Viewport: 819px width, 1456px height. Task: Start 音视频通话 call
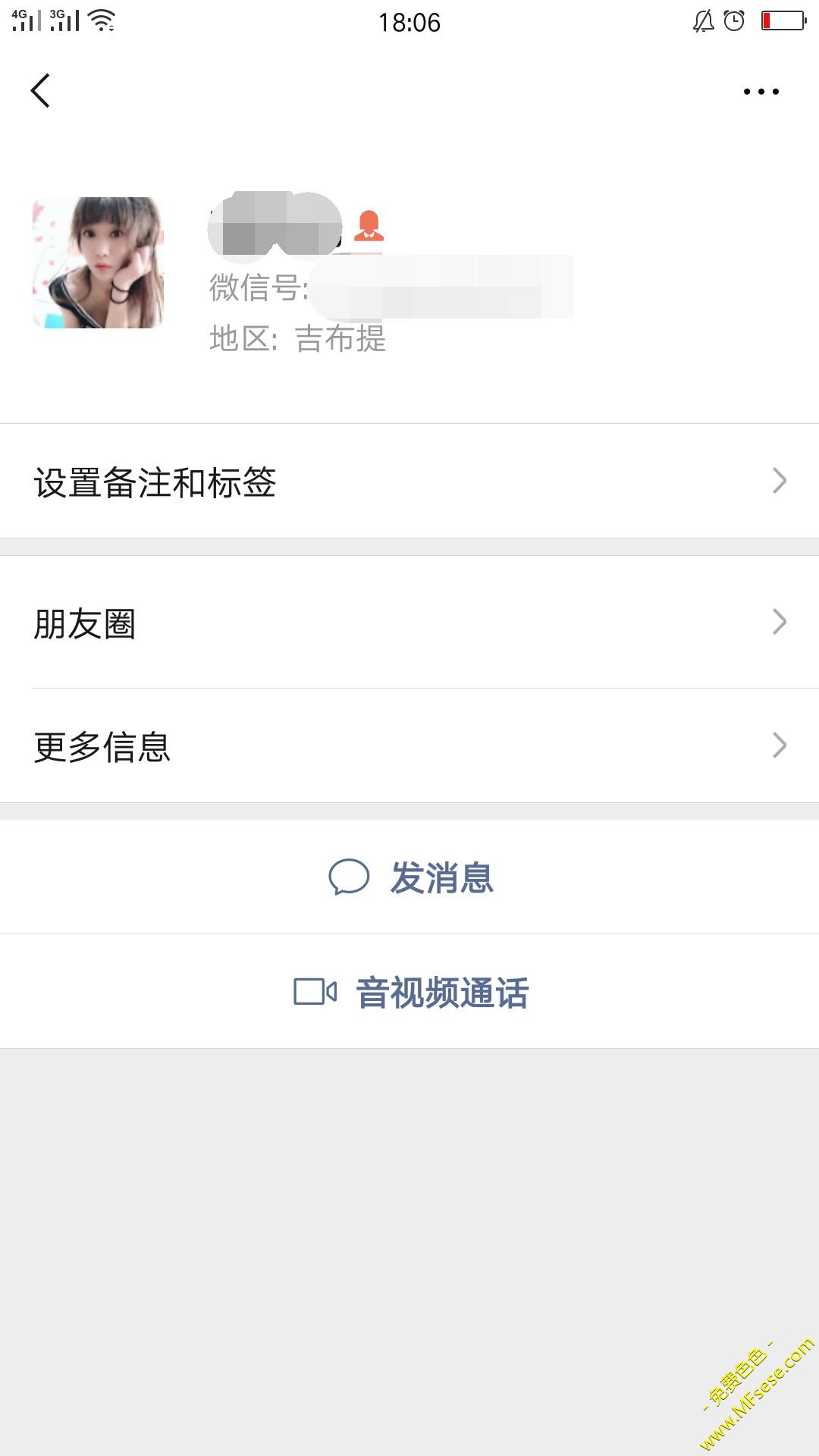[411, 992]
